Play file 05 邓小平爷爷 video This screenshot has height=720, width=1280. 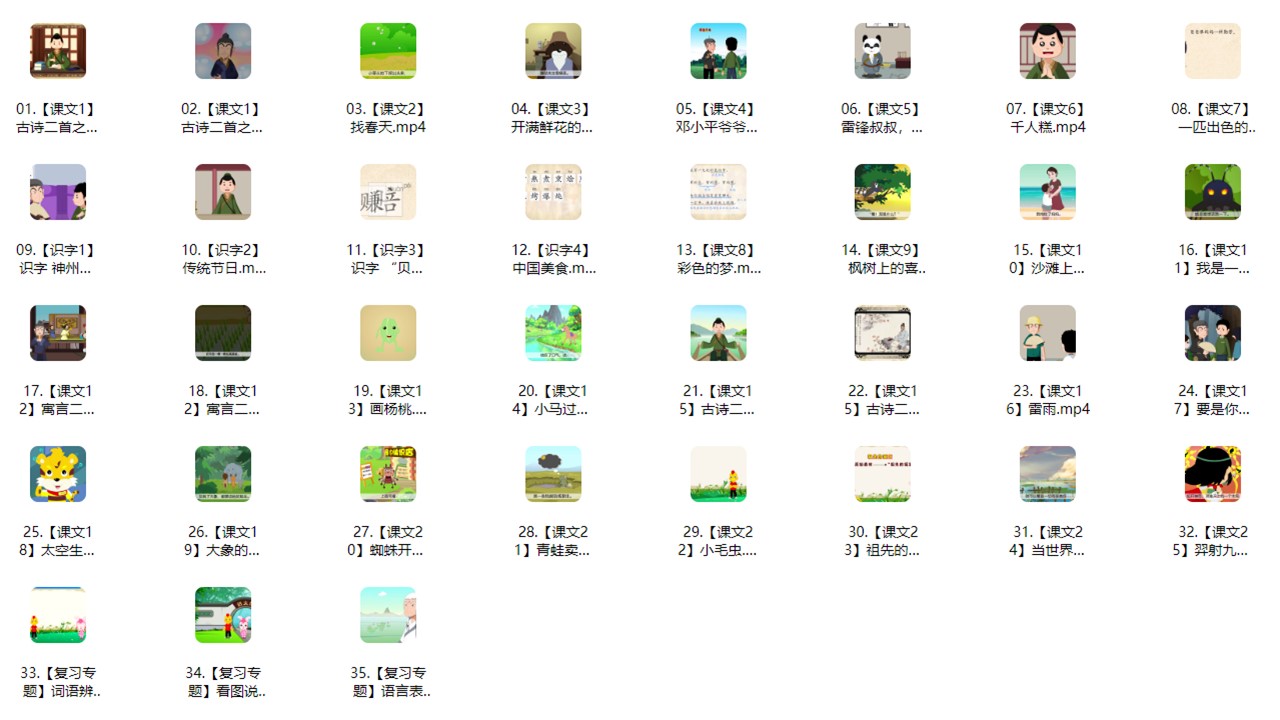pos(718,52)
